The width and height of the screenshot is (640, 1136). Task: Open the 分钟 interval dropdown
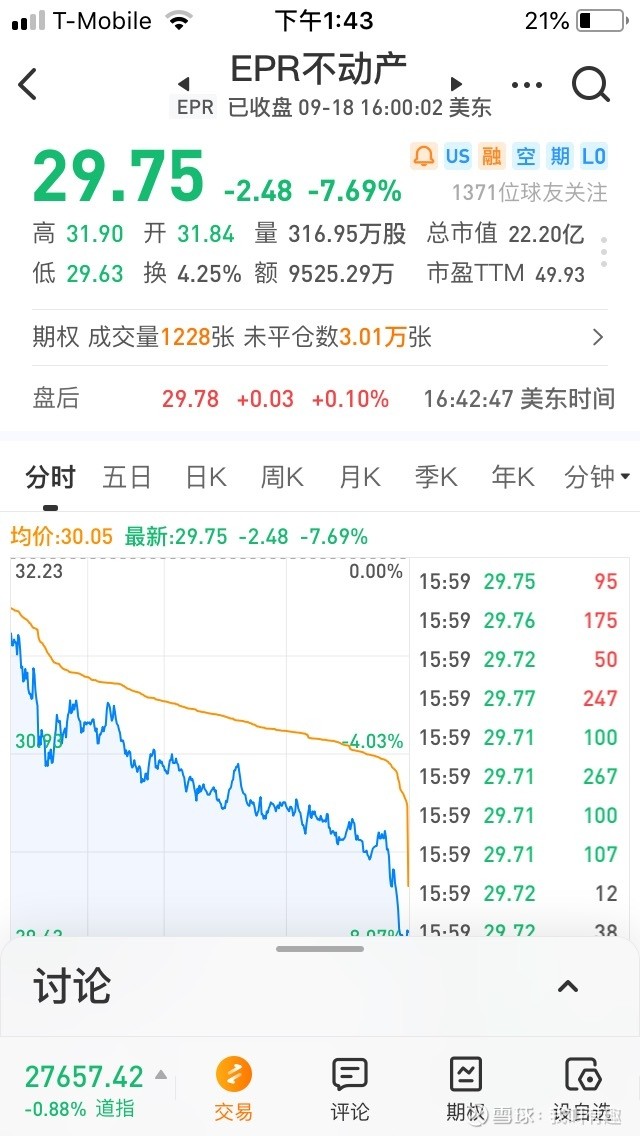[x=597, y=477]
